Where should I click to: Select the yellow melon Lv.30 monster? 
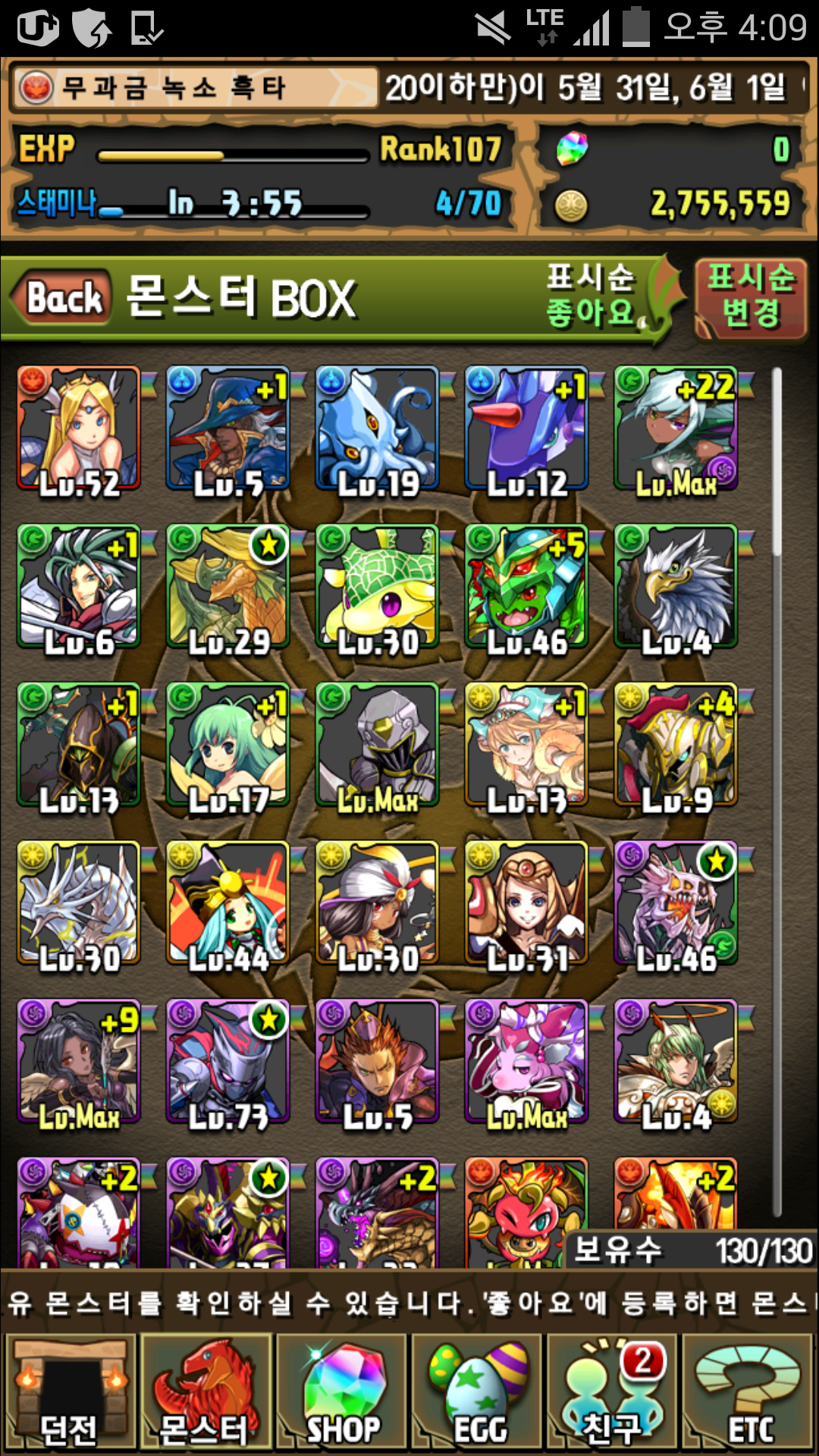coord(377,588)
